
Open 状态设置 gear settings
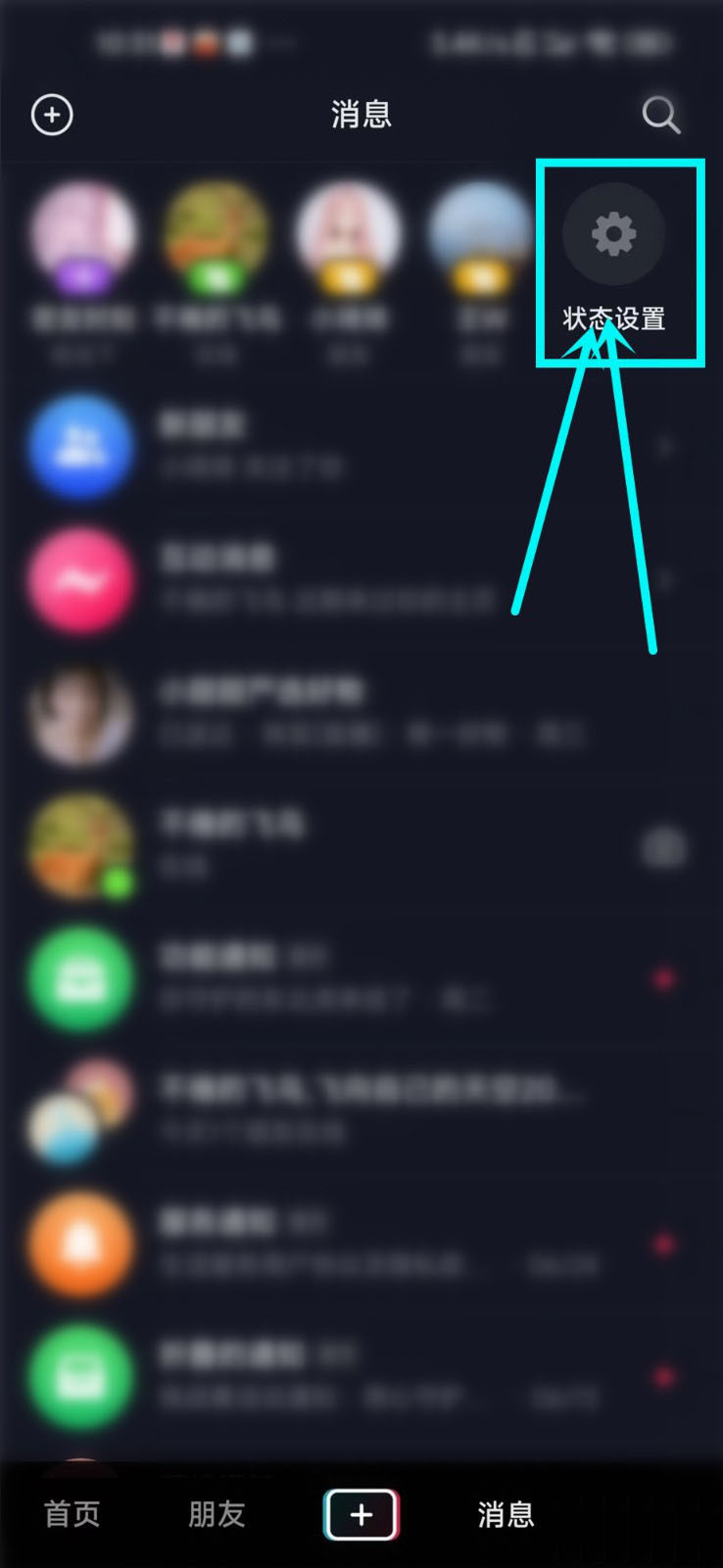tap(614, 235)
